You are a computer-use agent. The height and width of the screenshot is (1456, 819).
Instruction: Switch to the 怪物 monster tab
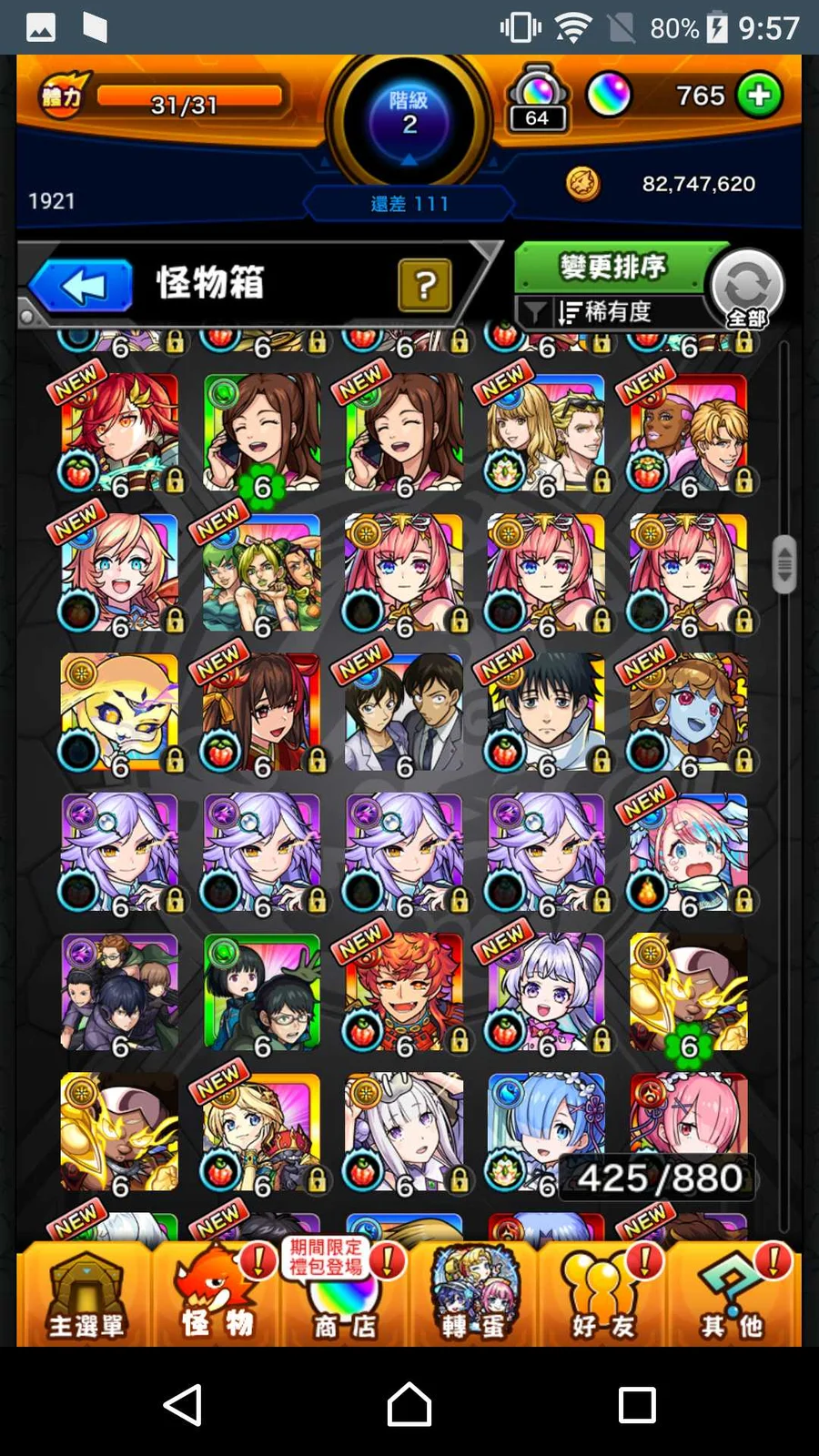tap(217, 1296)
